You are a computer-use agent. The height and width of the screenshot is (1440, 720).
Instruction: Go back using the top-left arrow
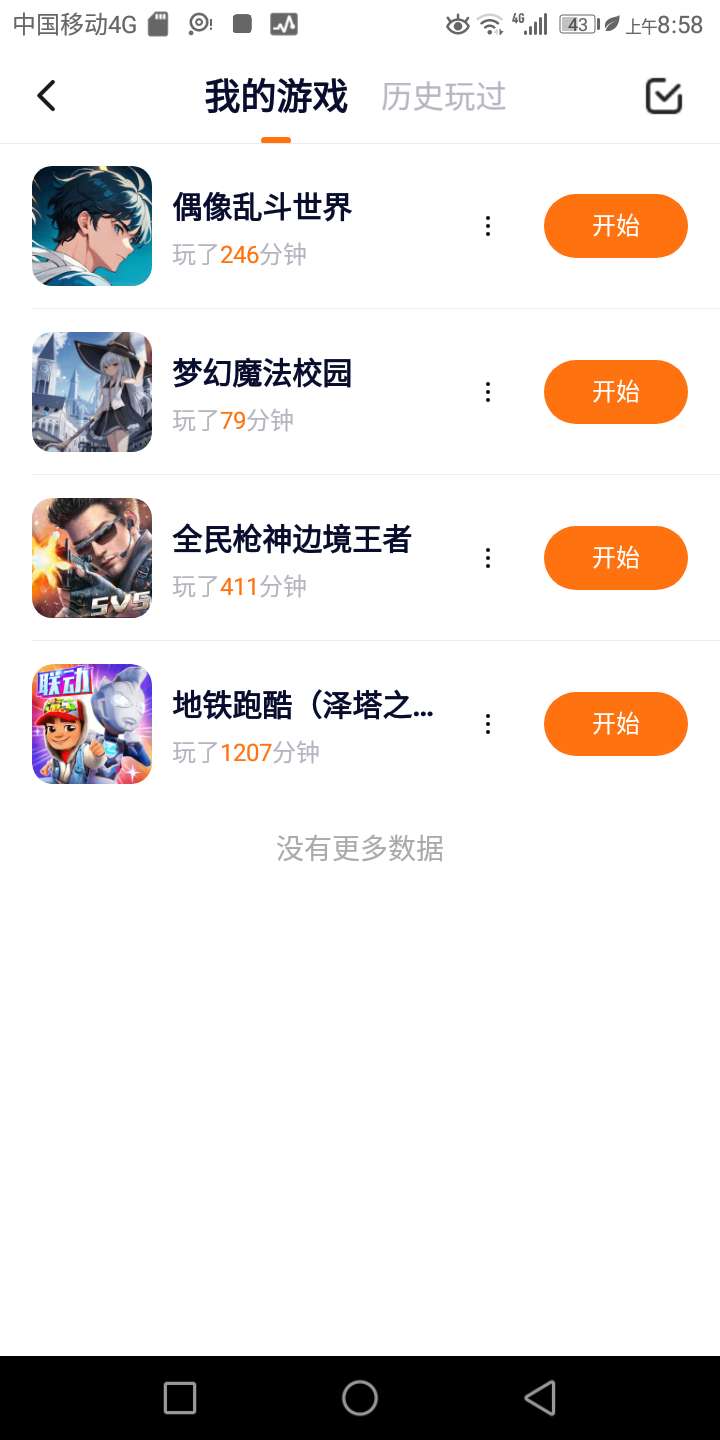point(46,96)
